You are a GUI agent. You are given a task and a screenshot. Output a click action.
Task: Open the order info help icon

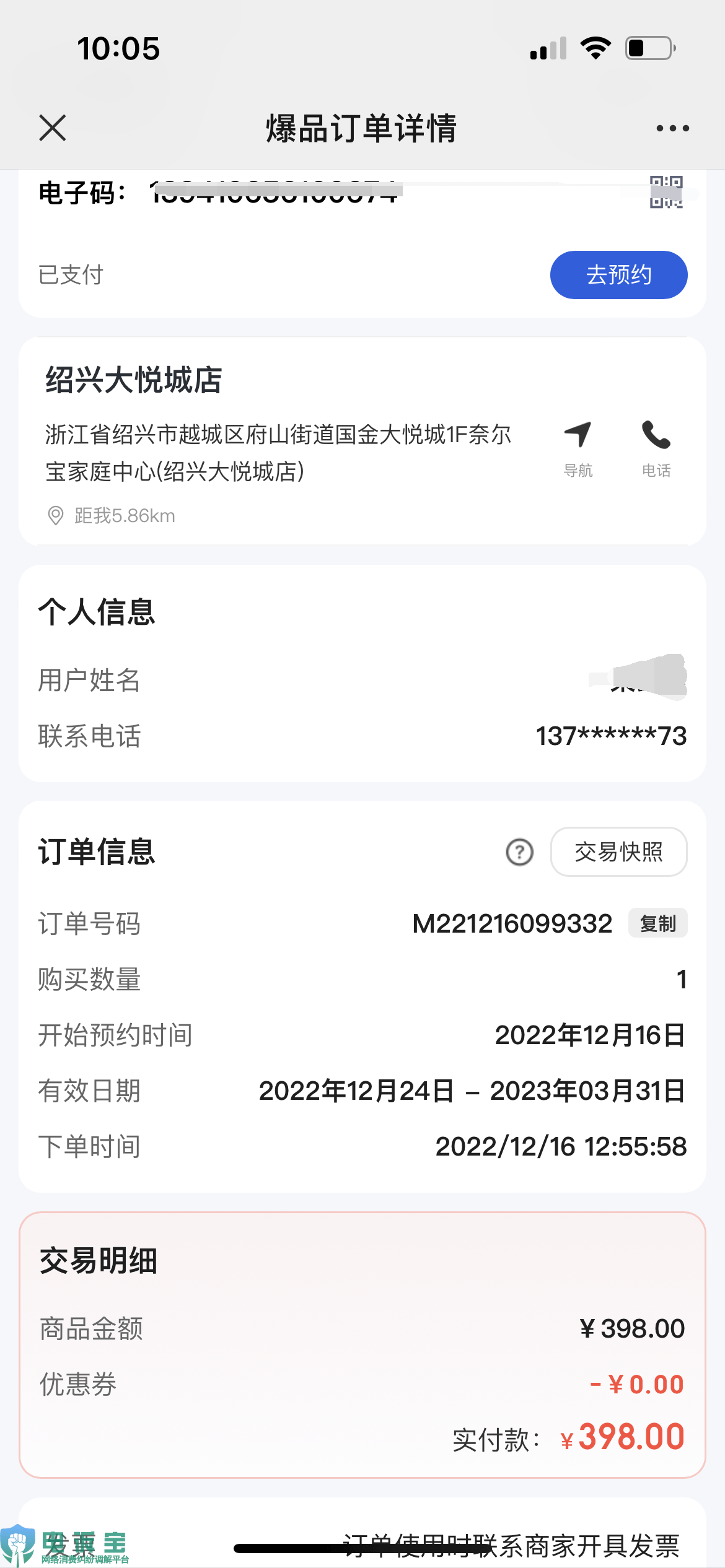point(519,852)
